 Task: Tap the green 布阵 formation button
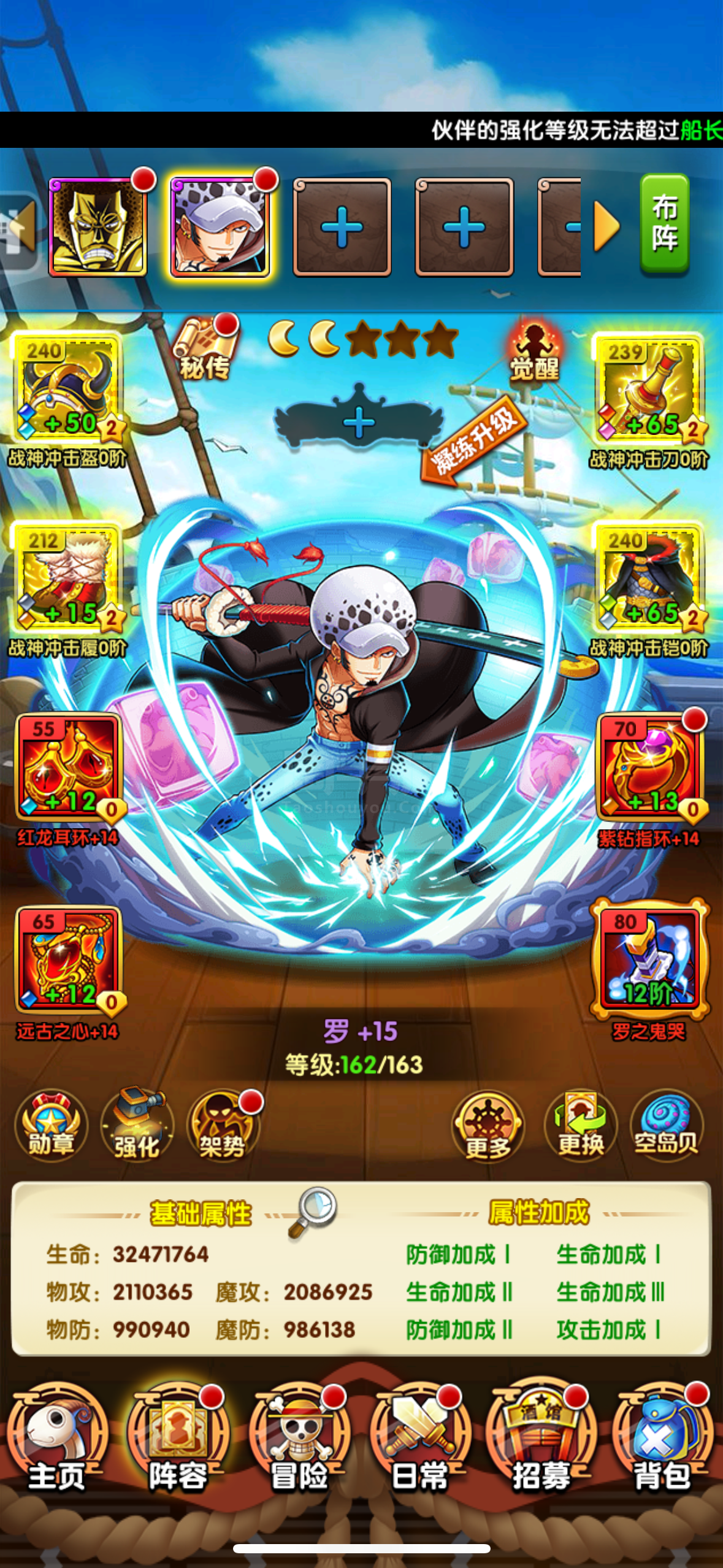[665, 223]
